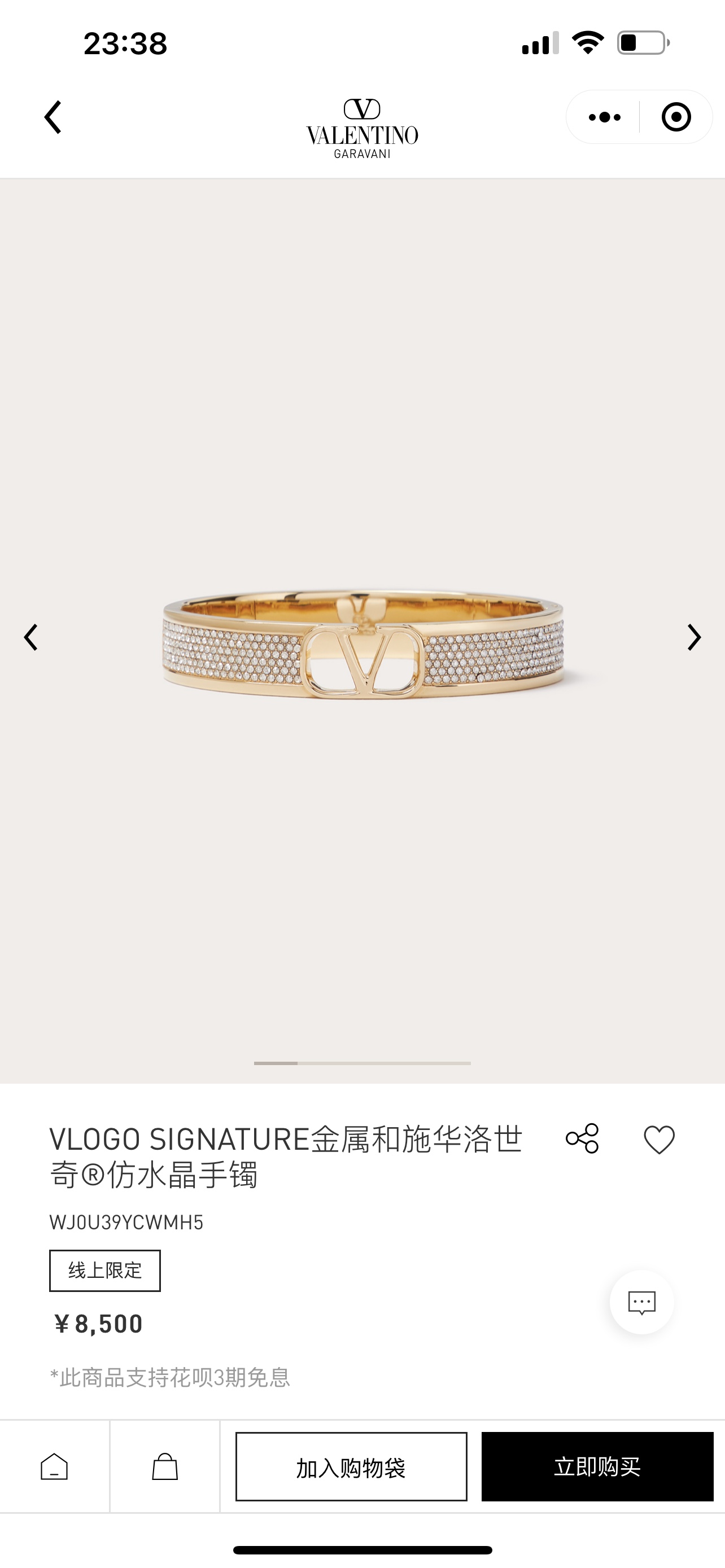Add bracelet to wishlist with heart icon
Image resolution: width=725 pixels, height=1568 pixels.
pyautogui.click(x=660, y=1140)
